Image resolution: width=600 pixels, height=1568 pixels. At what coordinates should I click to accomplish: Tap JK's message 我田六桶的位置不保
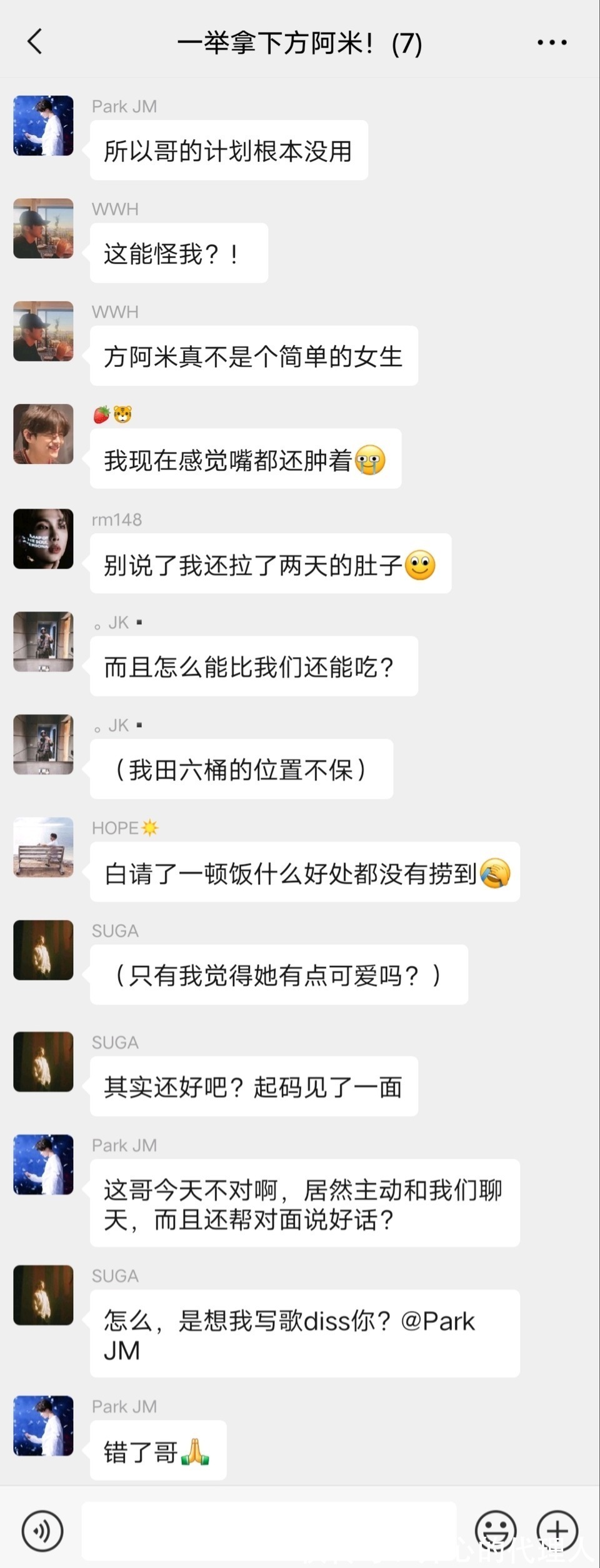(x=241, y=769)
